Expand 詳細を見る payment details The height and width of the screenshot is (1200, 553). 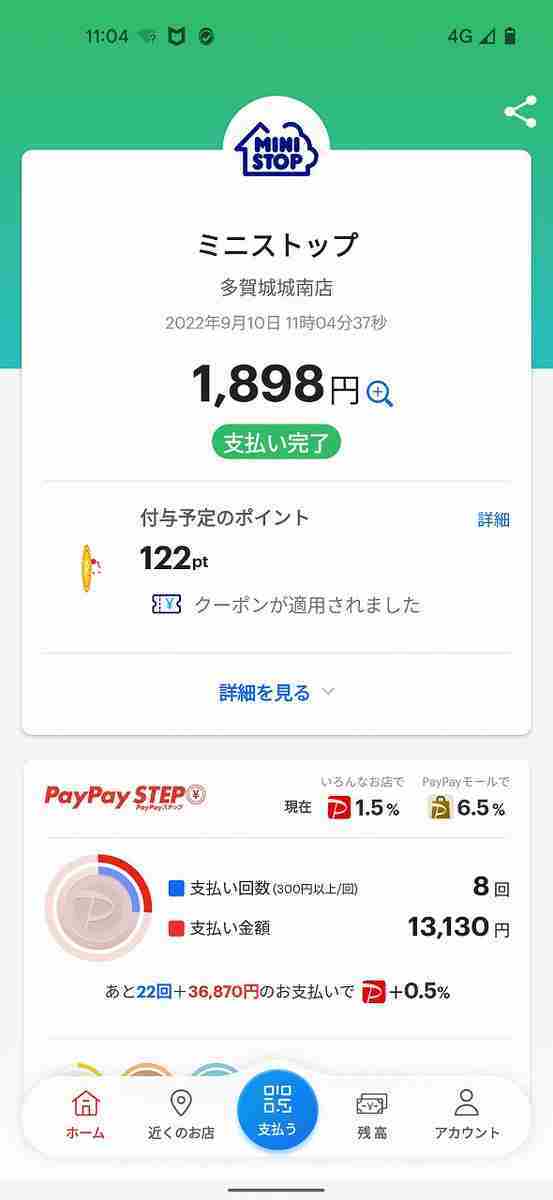[x=277, y=692]
